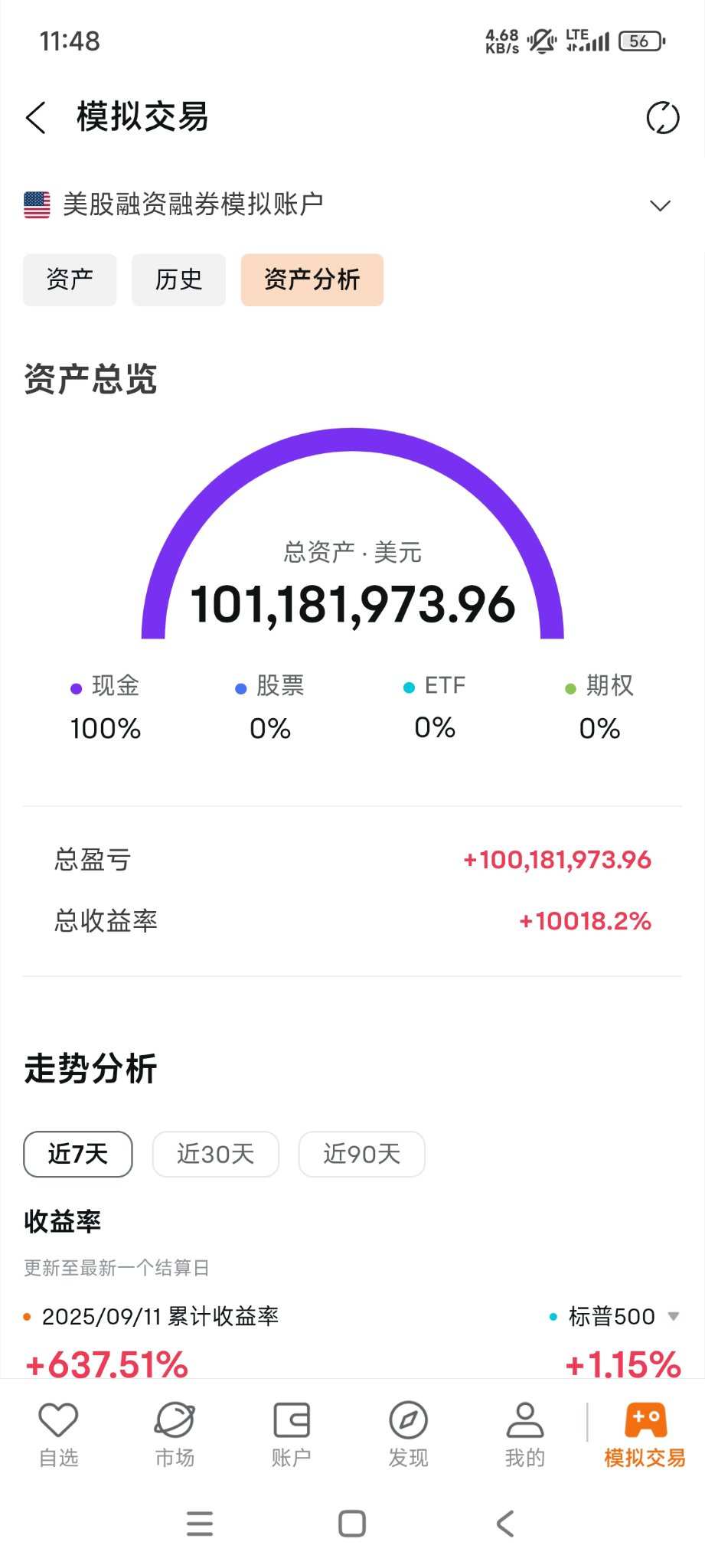Select the 资产分析 tab
705x1568 pixels.
click(x=312, y=280)
